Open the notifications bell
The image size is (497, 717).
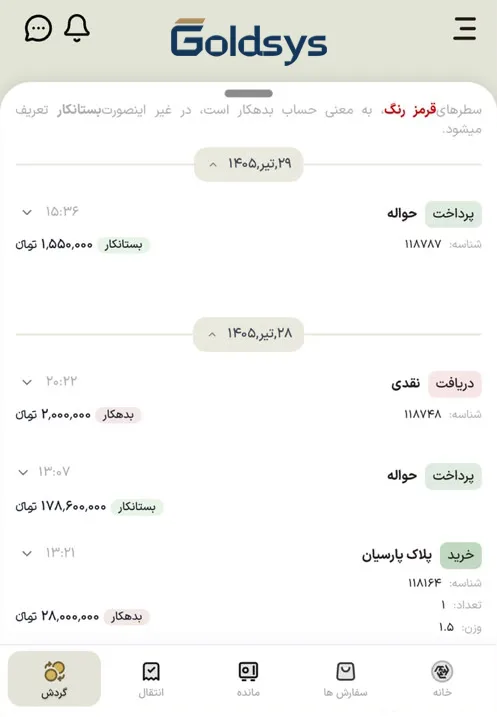click(77, 28)
